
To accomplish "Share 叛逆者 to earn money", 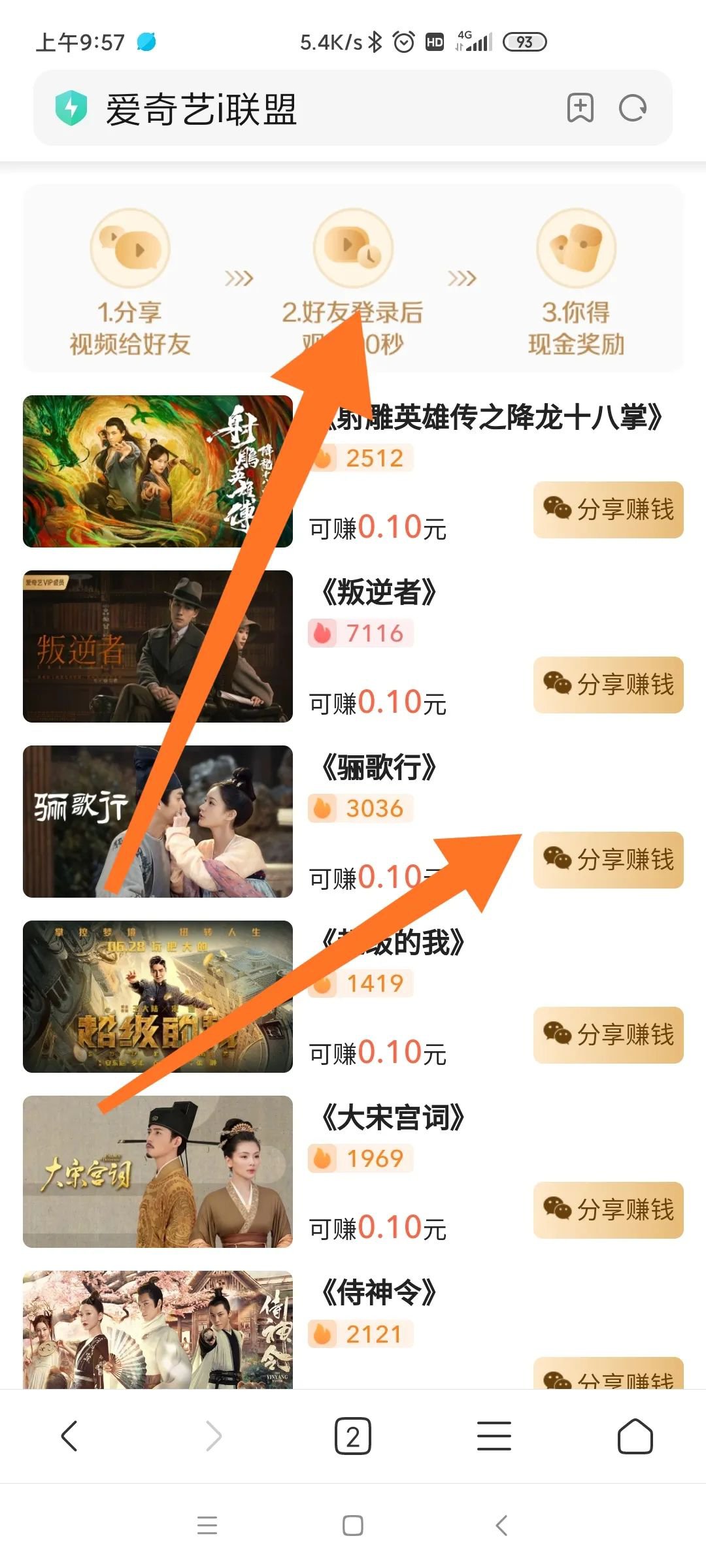I will pyautogui.click(x=608, y=685).
